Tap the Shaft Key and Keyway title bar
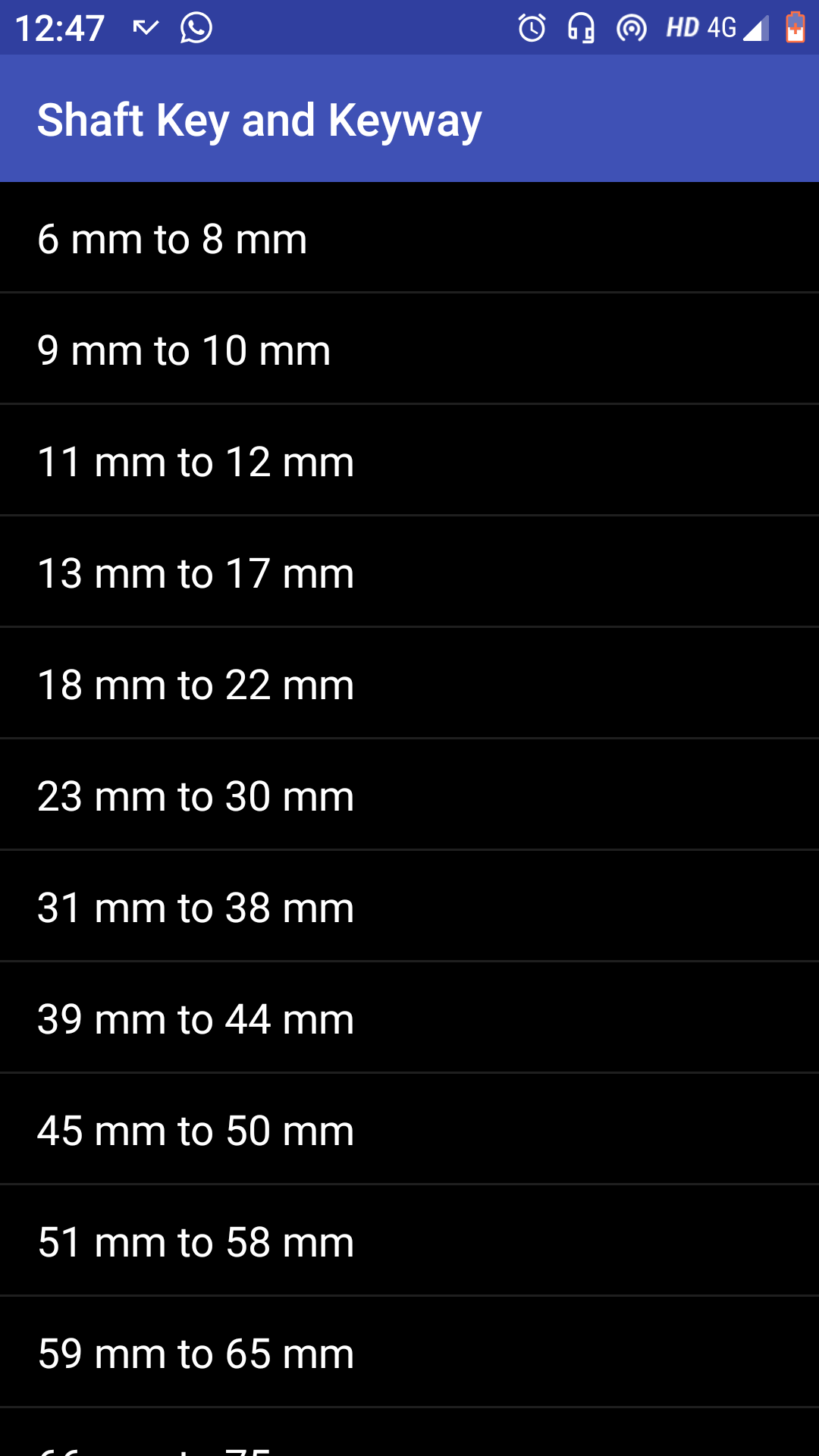Screen dimensions: 819x1456 pyautogui.click(x=409, y=118)
